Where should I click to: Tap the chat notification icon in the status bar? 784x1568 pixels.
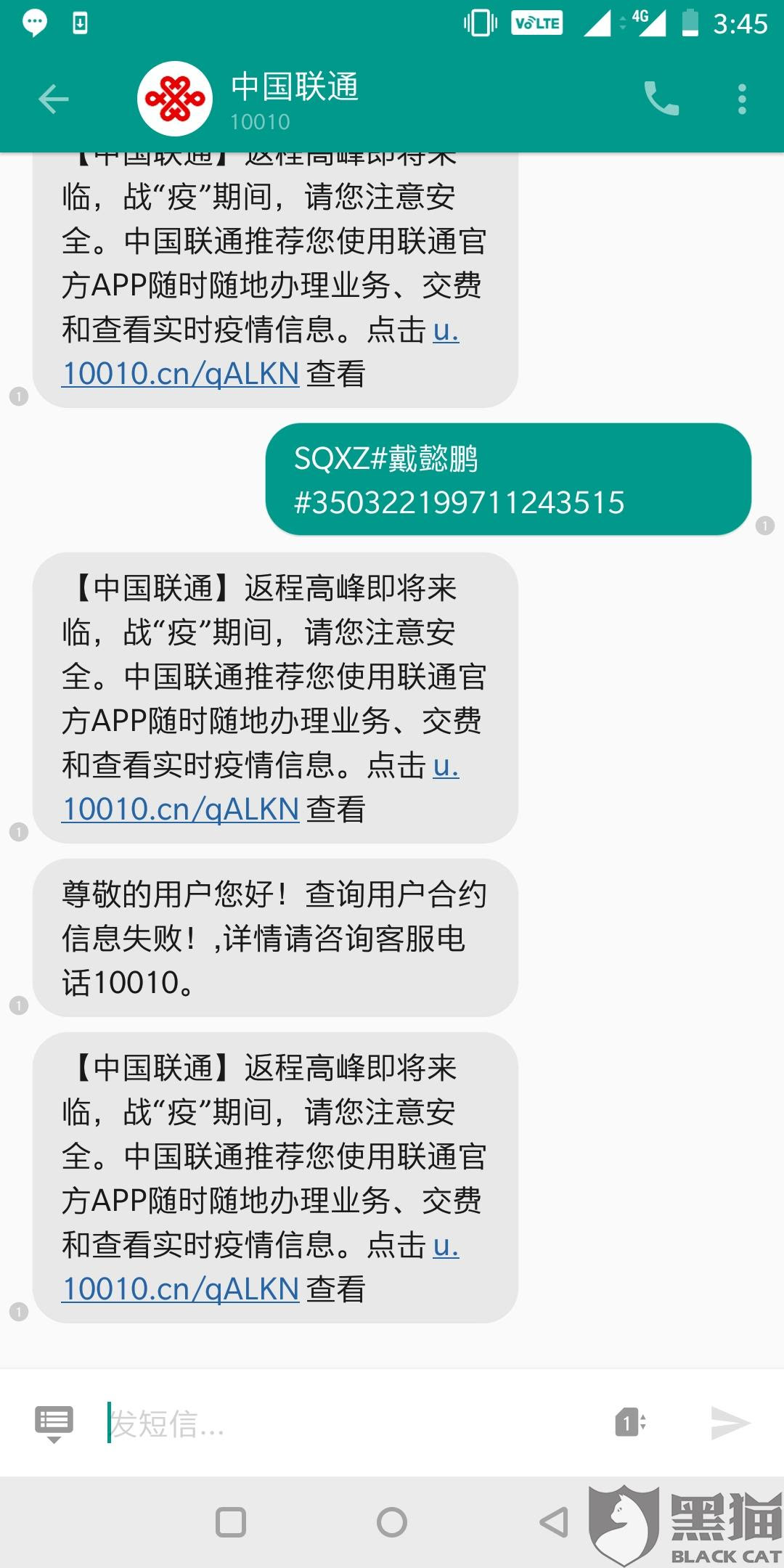point(34,22)
